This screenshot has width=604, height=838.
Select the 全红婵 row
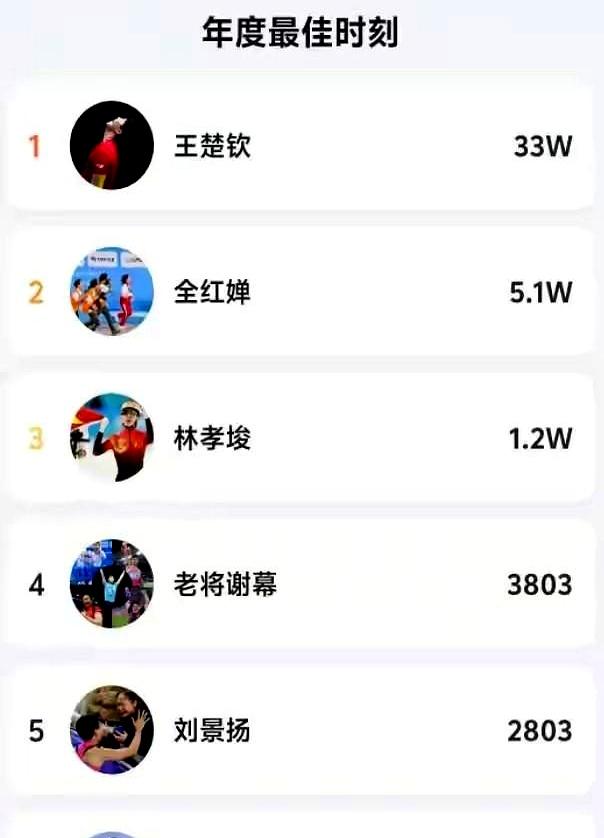[x=300, y=292]
